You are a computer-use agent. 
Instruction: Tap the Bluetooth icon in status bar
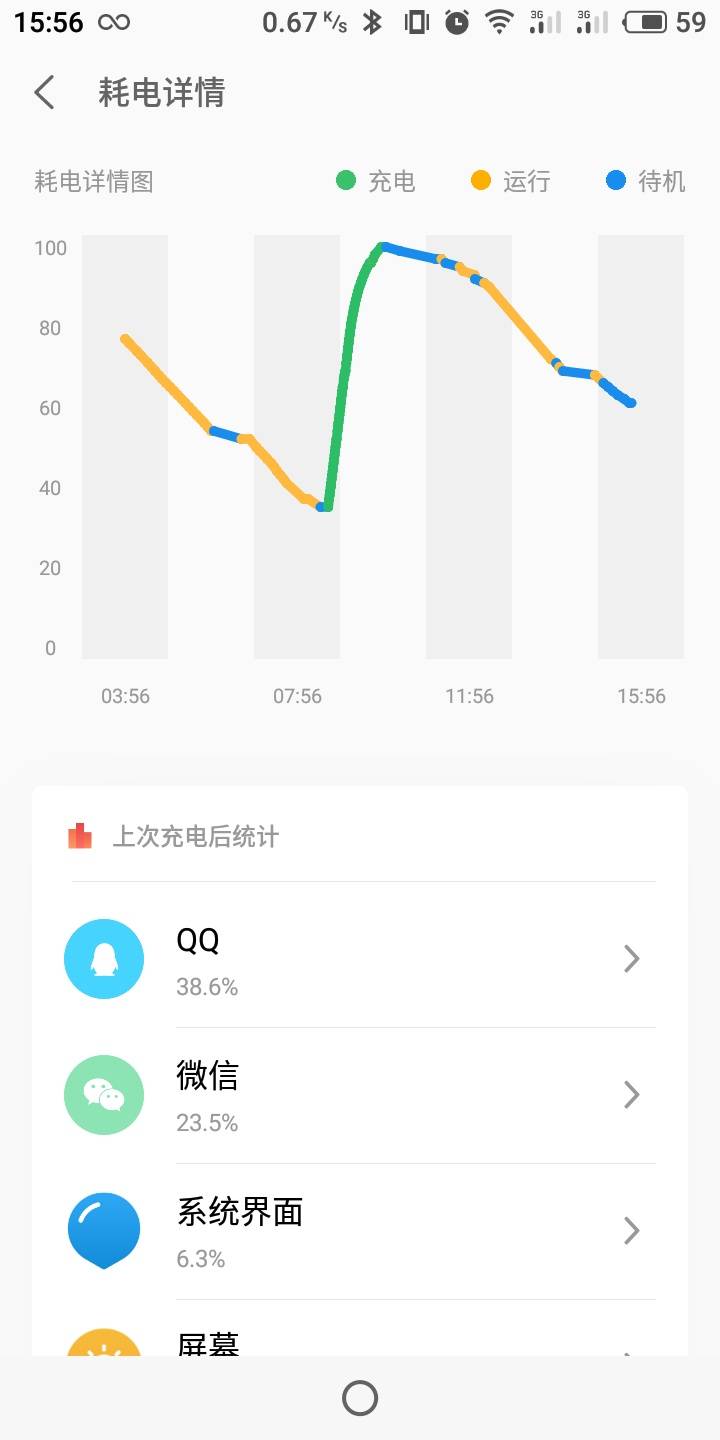pos(372,20)
